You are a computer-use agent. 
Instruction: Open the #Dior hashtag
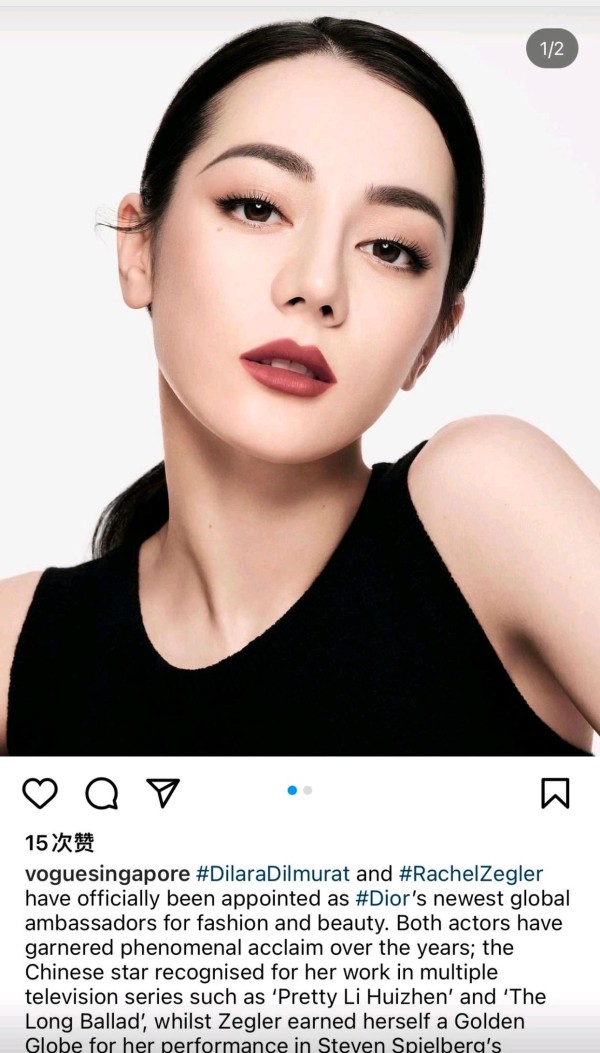(382, 899)
